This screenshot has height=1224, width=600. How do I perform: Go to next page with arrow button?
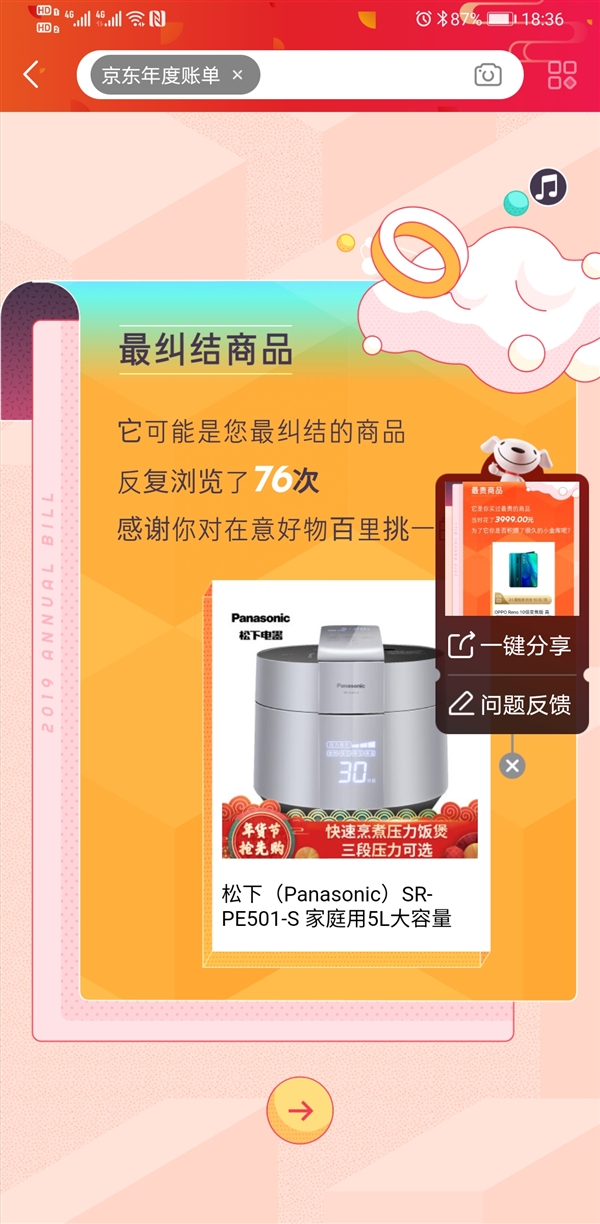point(300,1110)
